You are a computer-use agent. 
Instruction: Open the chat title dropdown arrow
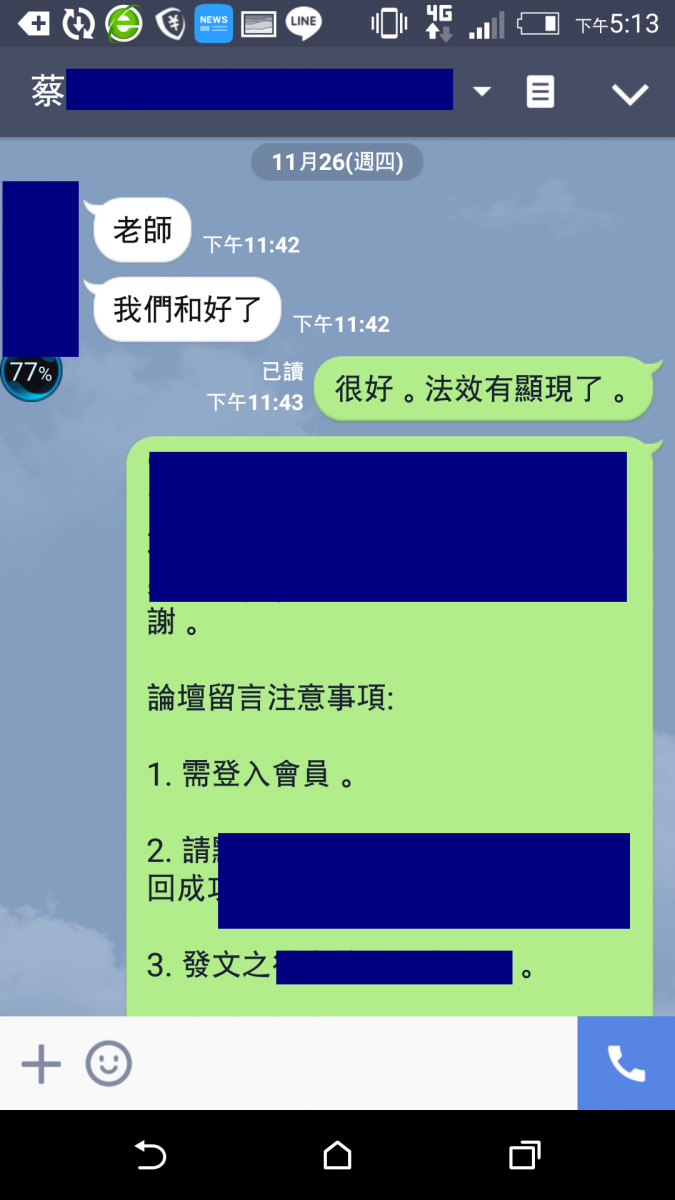tap(482, 92)
